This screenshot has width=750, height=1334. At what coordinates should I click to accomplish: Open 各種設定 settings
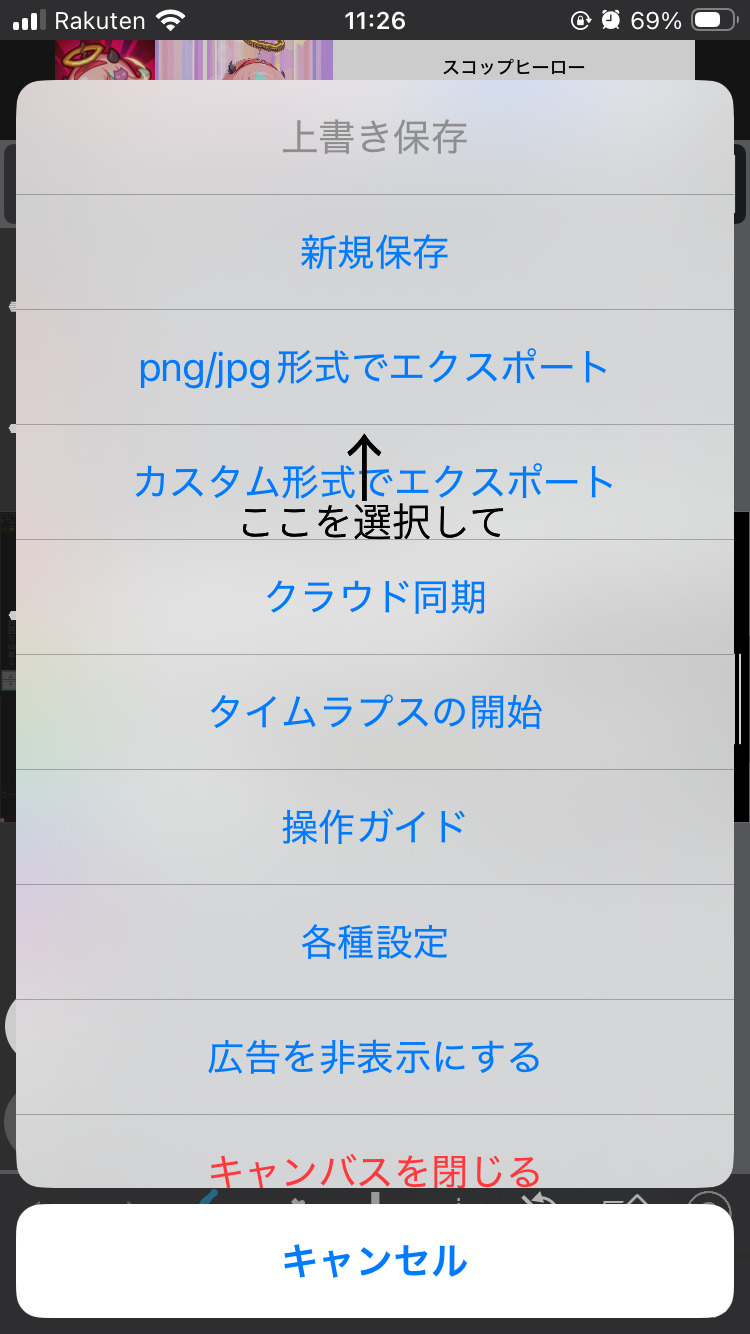(374, 942)
